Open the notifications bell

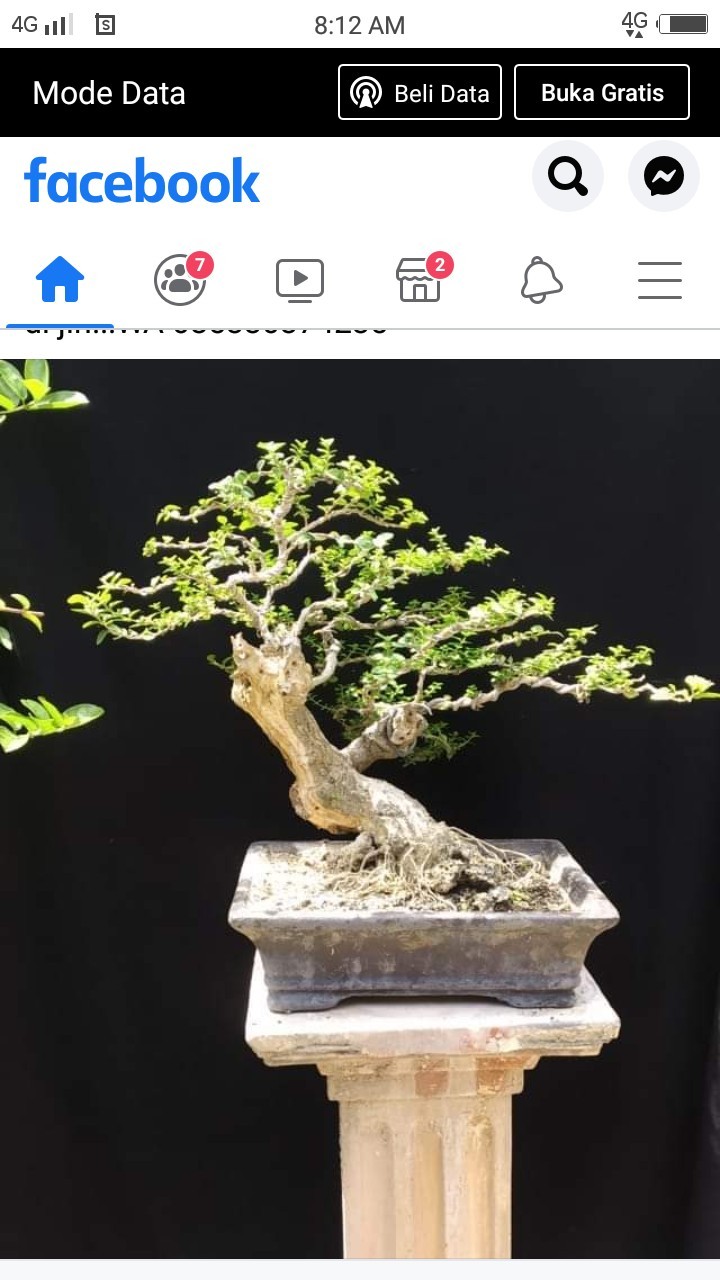[540, 281]
